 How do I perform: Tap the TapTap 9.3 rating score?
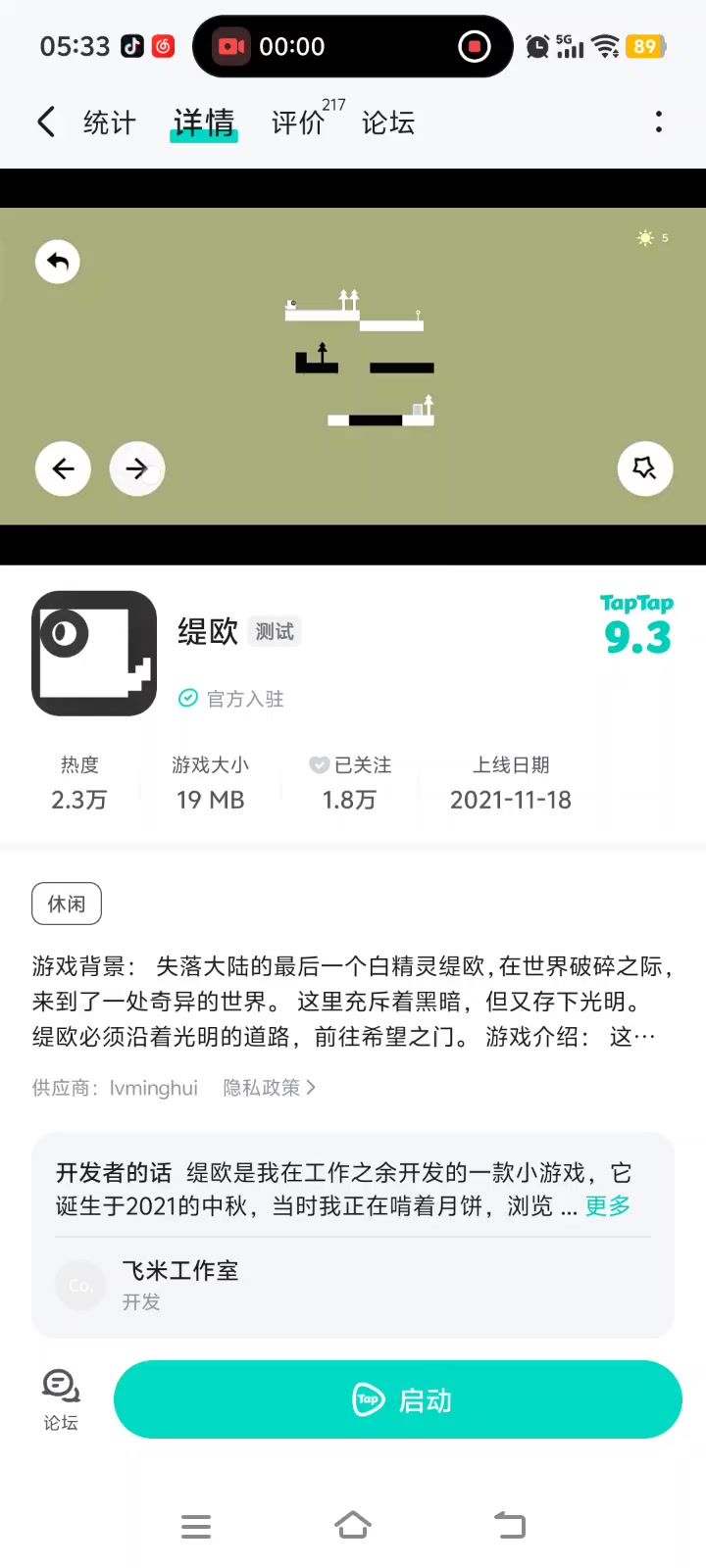637,625
